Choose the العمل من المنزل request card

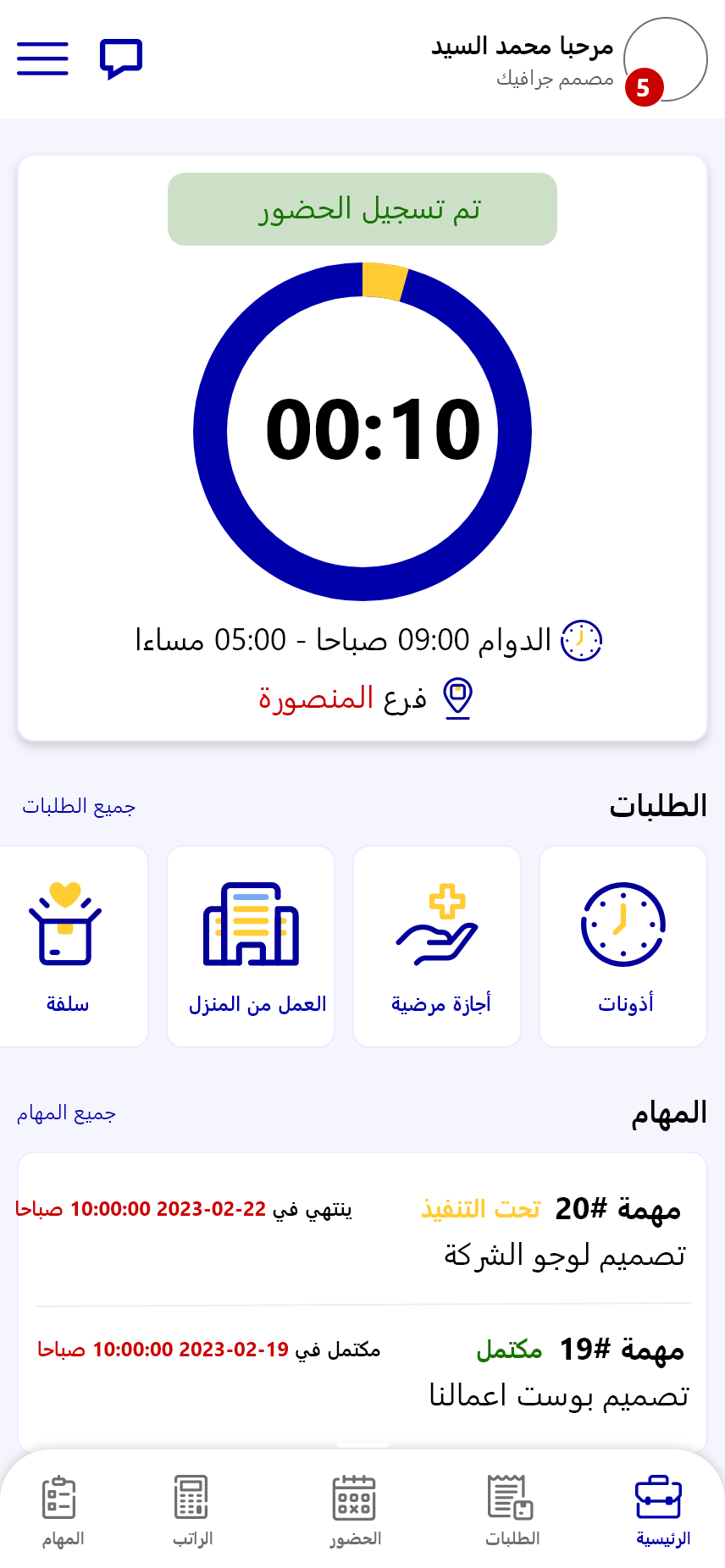252,946
